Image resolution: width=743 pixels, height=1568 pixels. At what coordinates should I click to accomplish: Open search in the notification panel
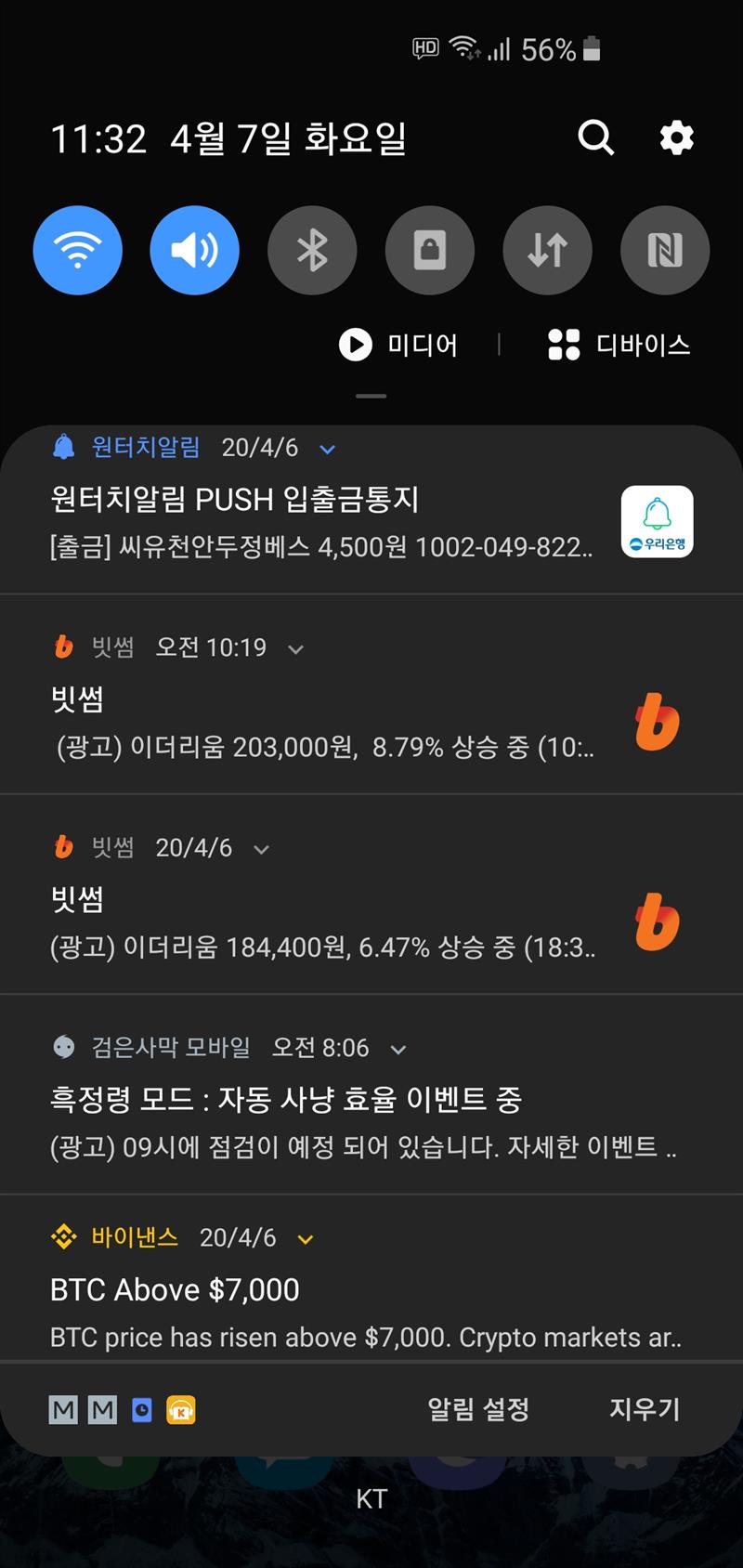595,138
